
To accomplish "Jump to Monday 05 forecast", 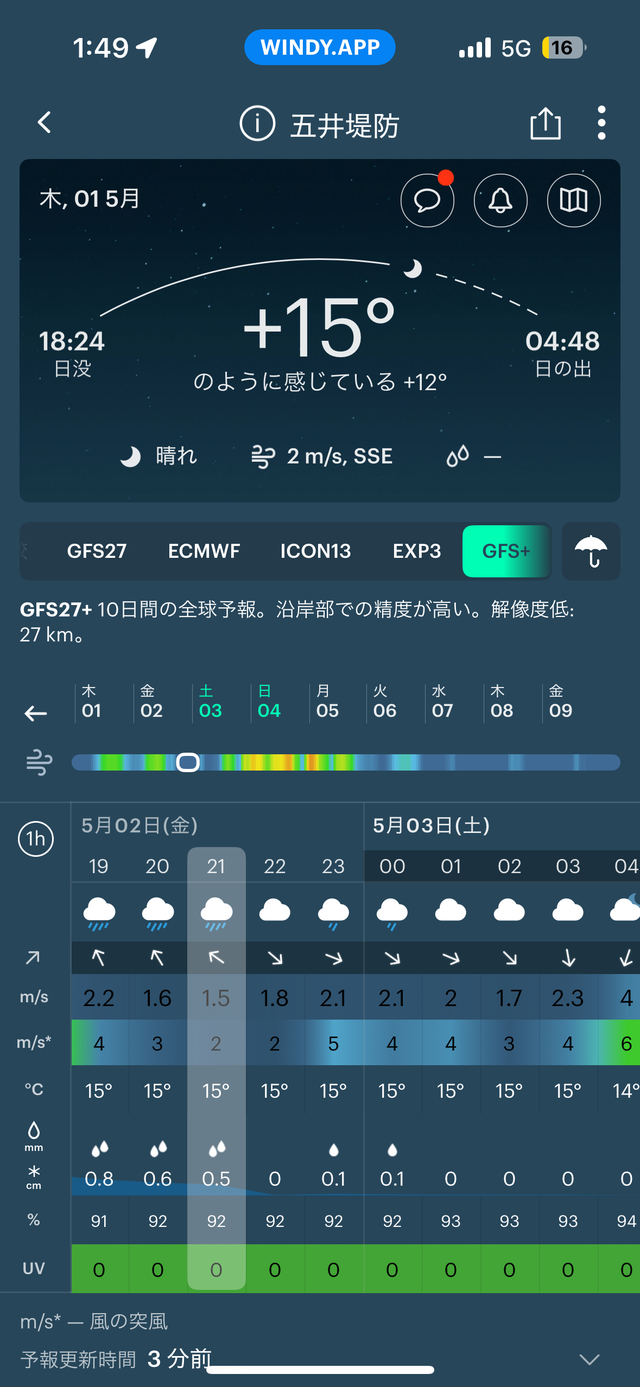I will tap(327, 702).
